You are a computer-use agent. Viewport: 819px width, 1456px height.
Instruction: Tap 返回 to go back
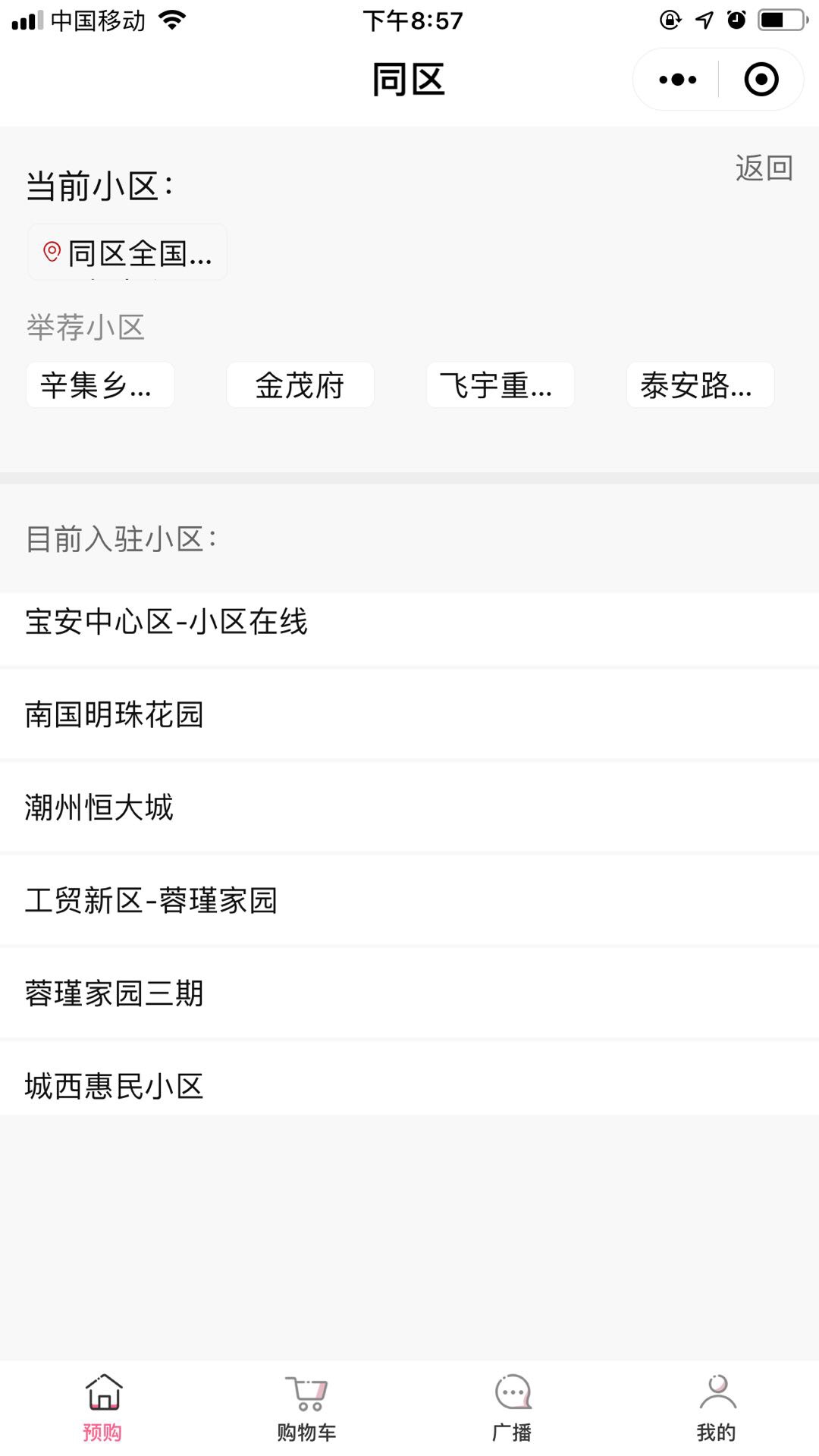(764, 168)
